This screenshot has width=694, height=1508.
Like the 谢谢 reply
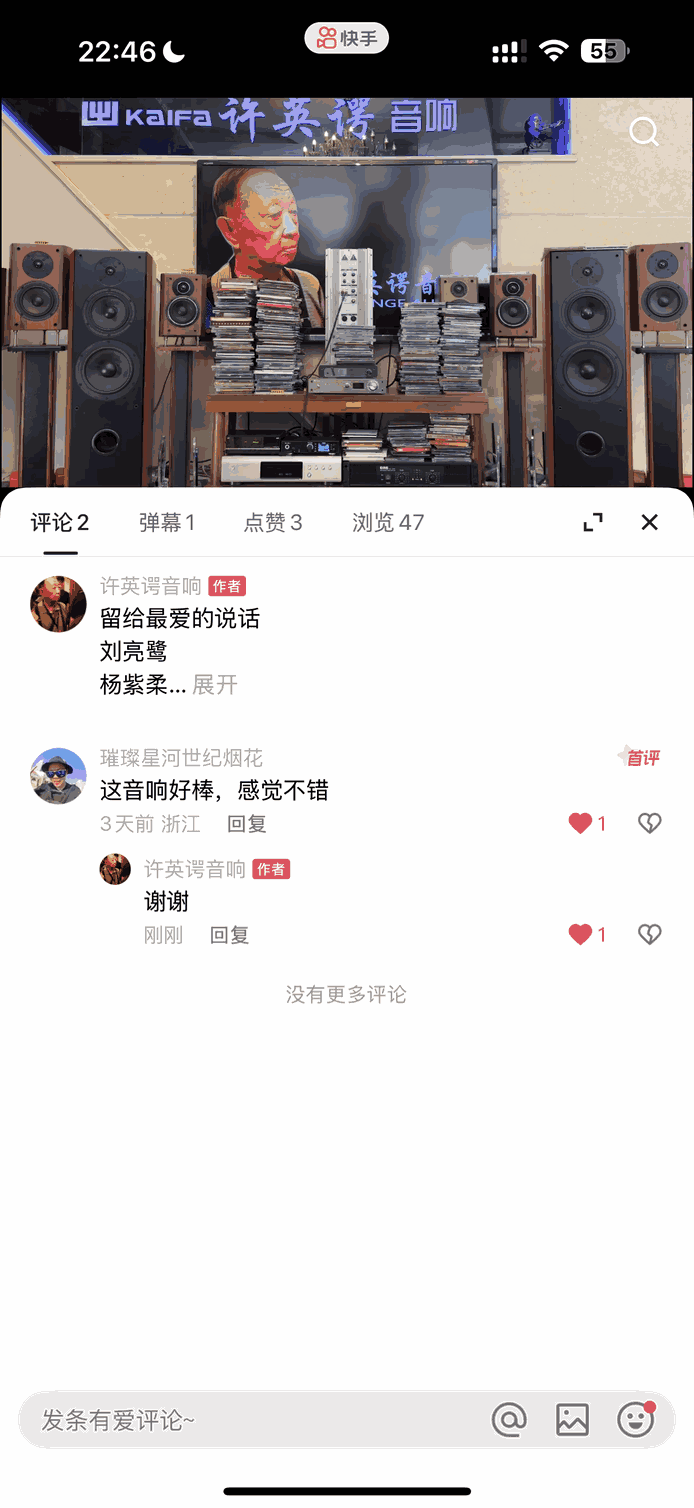pyautogui.click(x=581, y=934)
